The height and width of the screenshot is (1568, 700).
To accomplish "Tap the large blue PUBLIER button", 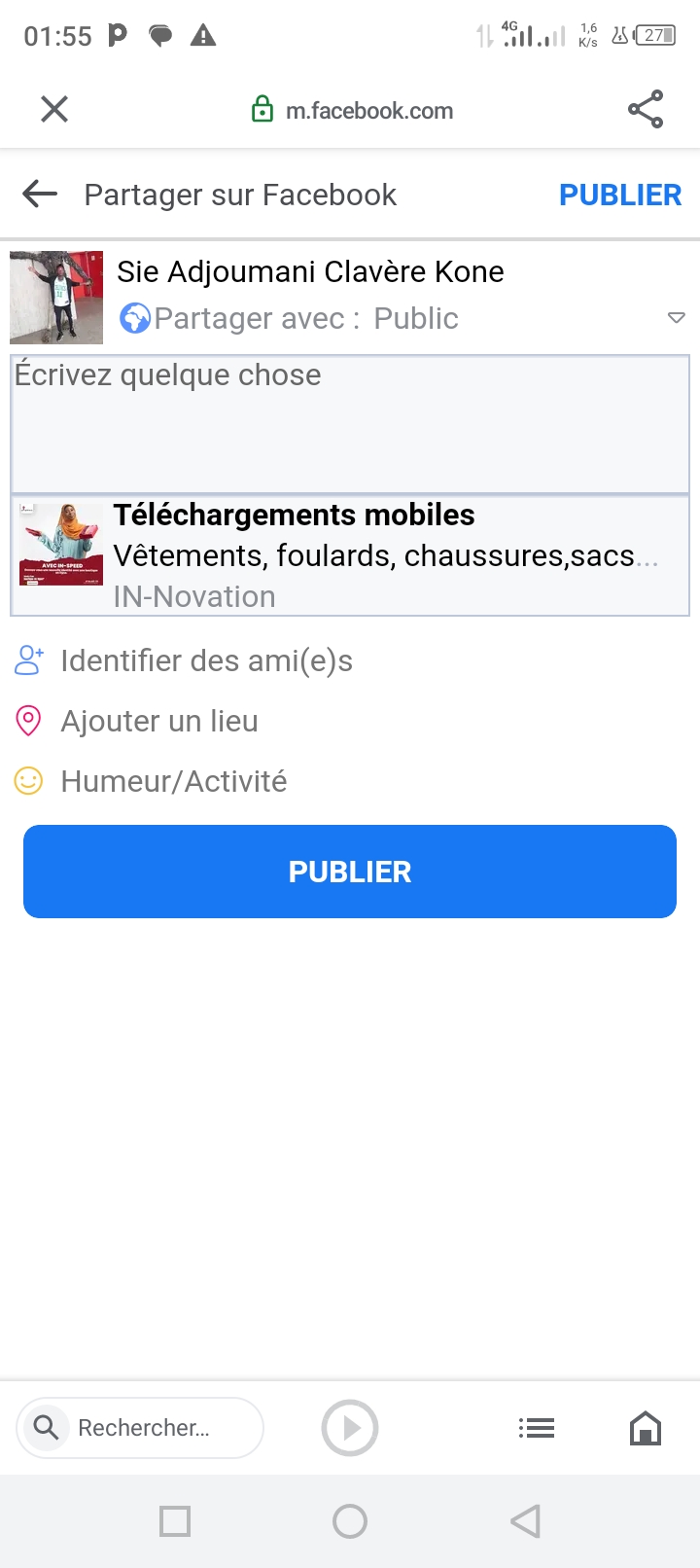I will click(x=350, y=872).
